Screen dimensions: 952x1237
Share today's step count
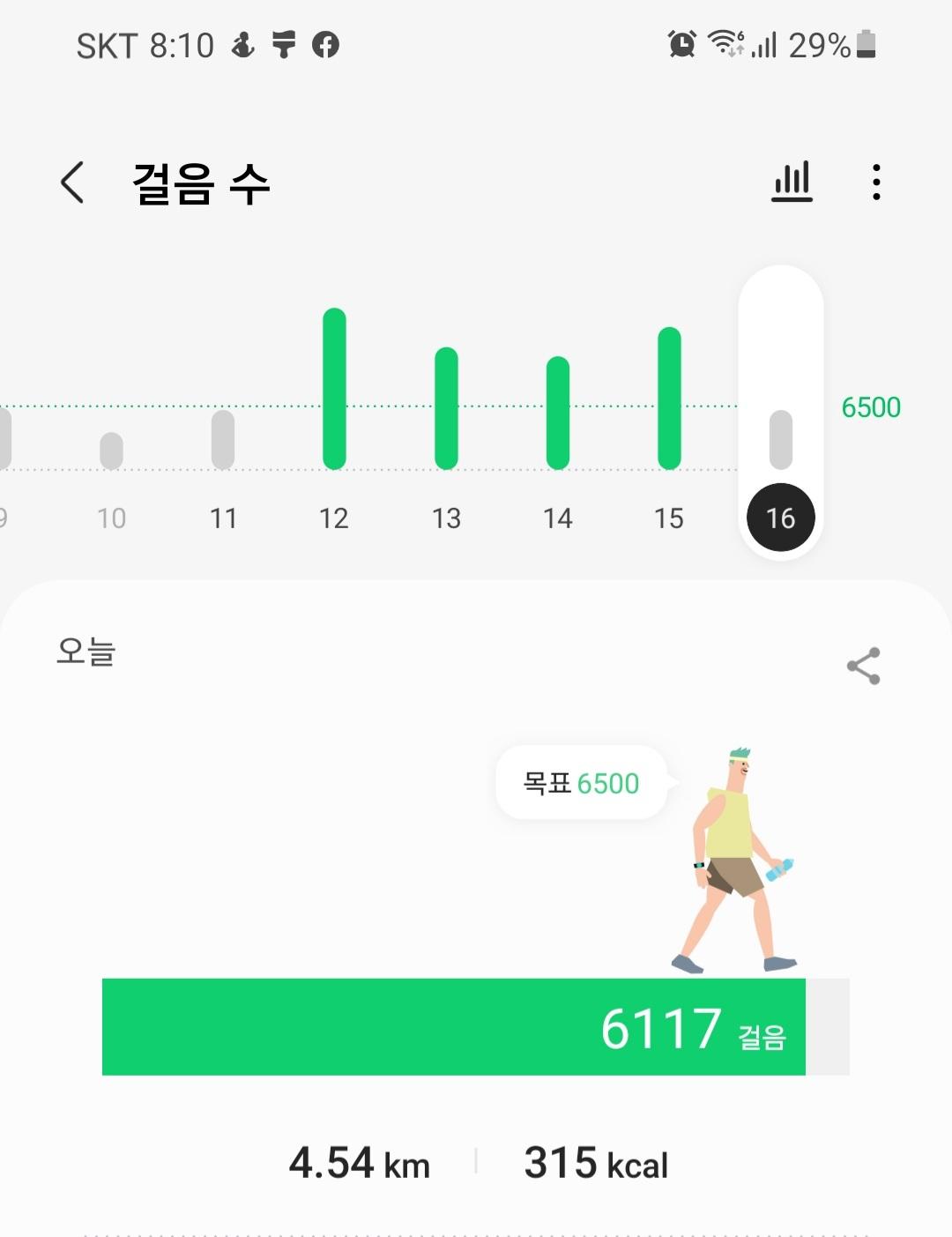(863, 666)
